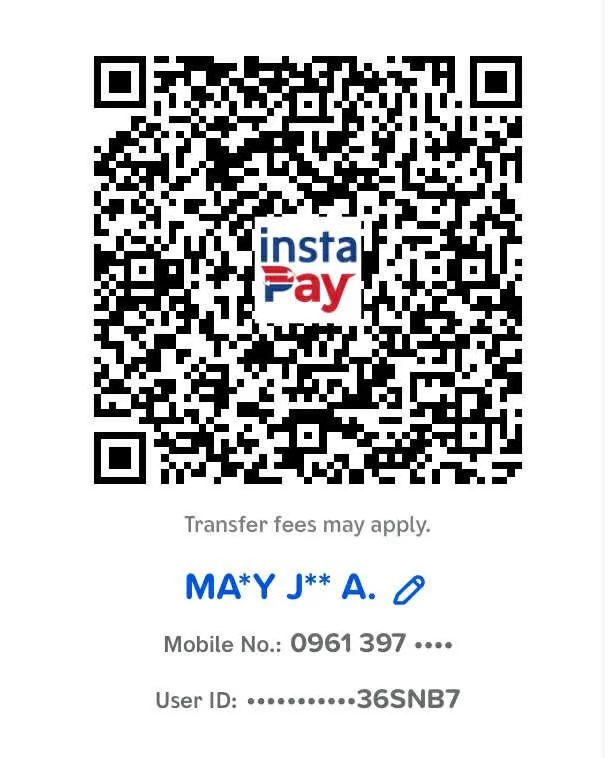Edit the displayed name MA*Y J** A.
Image resolution: width=605 pixels, height=758 pixels.
[x=409, y=589]
